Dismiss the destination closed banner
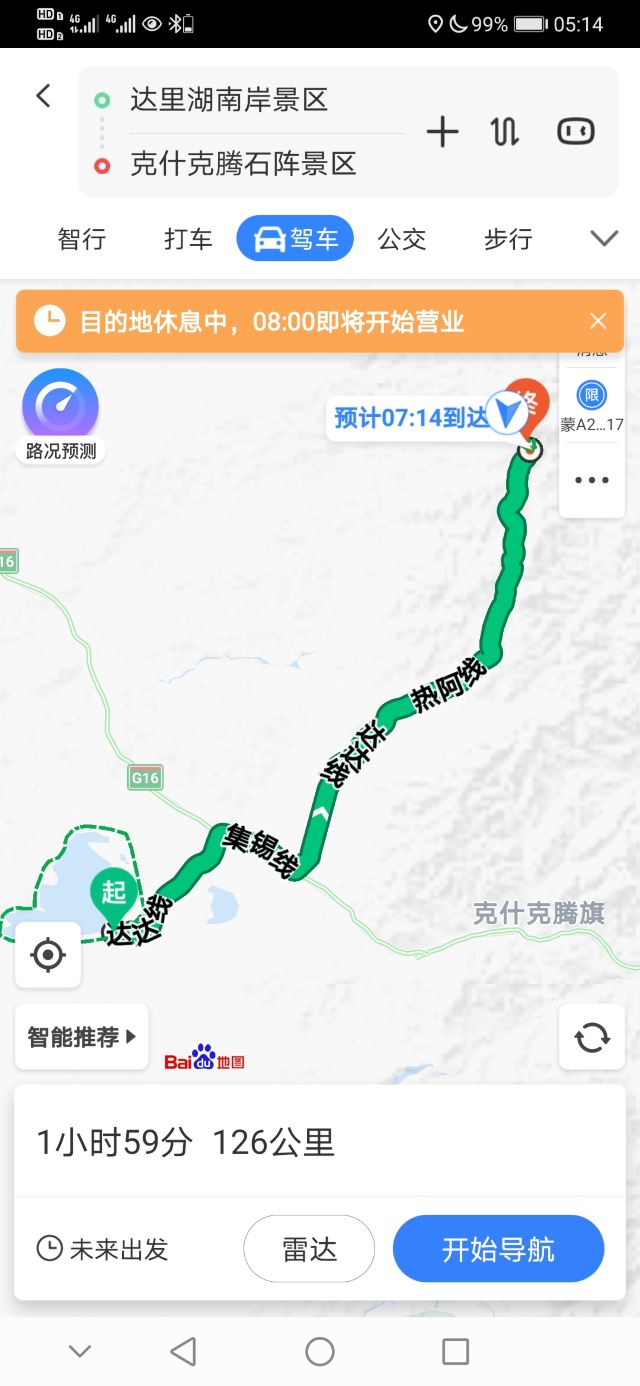 [x=598, y=321]
